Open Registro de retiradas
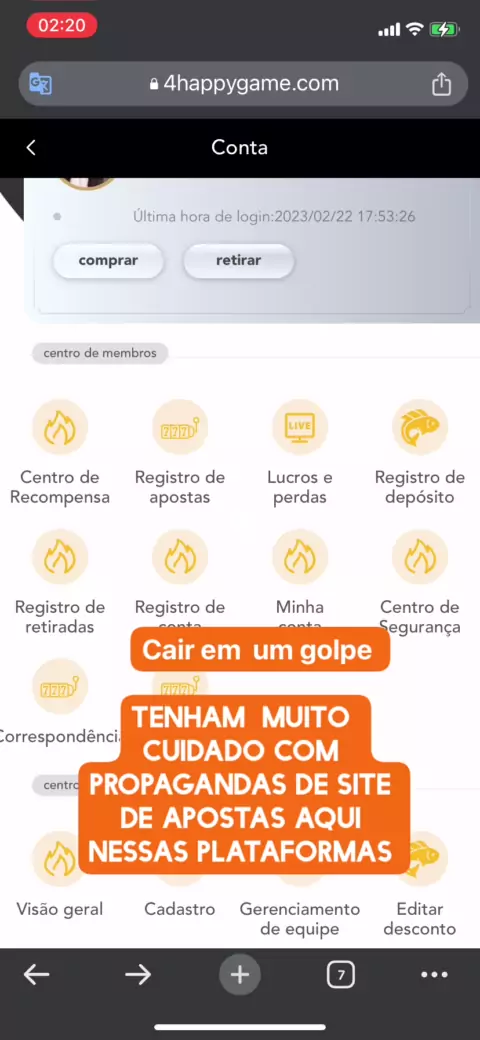The image size is (480, 1040). 60,581
